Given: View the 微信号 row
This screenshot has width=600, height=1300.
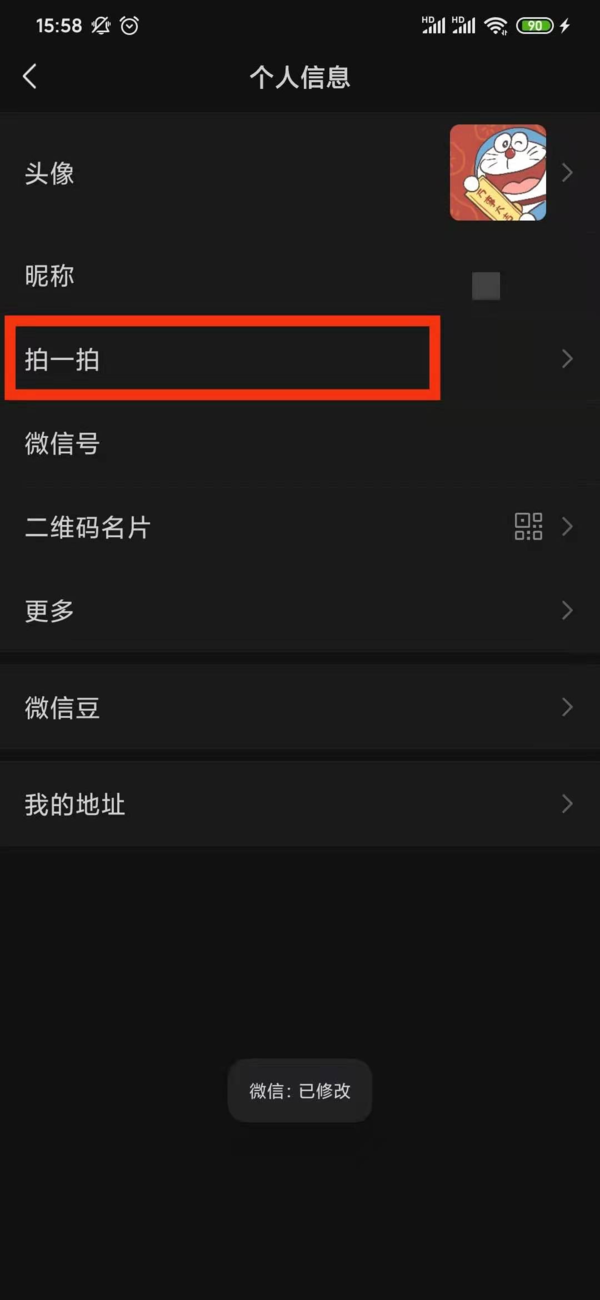Looking at the screenshot, I should [300, 443].
